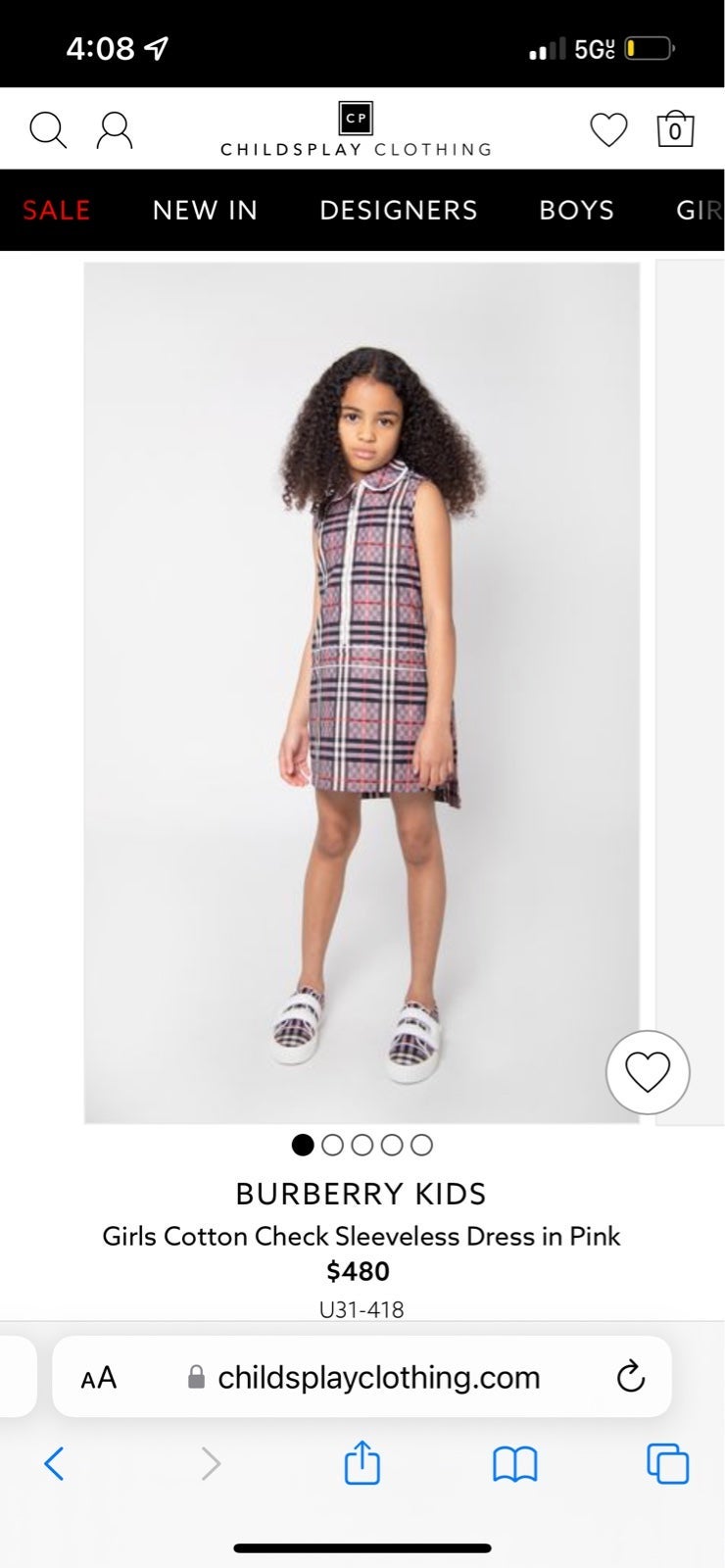Open the account profile icon
Viewport: 725px width, 1568px height.
click(115, 129)
